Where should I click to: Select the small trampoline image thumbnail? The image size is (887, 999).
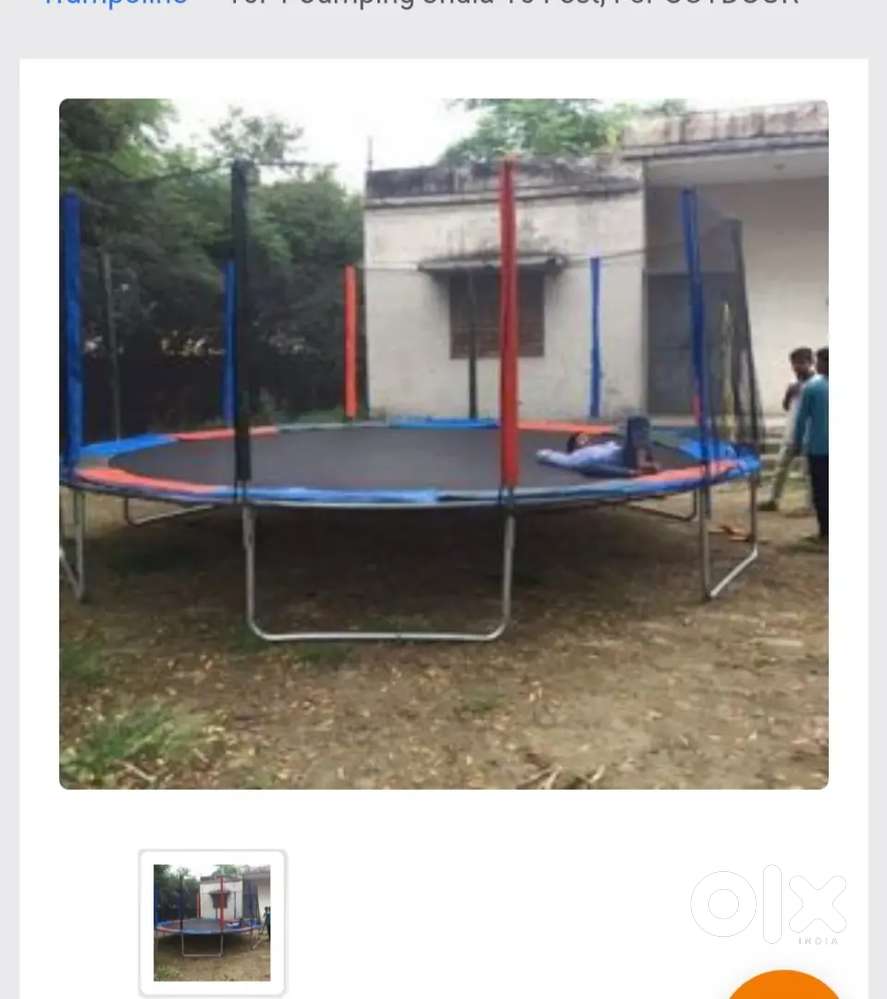(212, 922)
